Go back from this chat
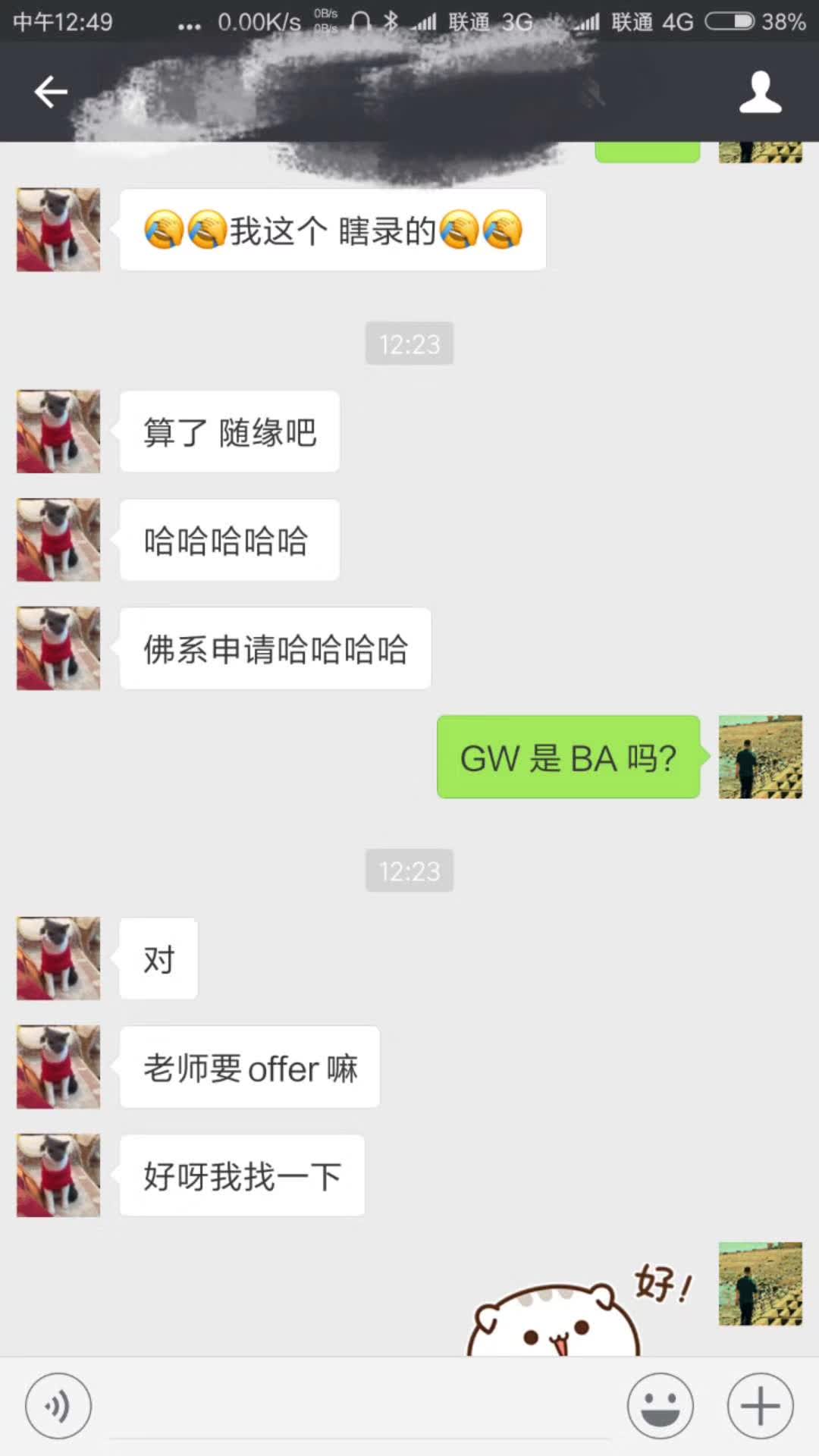The image size is (819, 1456). pyautogui.click(x=51, y=93)
